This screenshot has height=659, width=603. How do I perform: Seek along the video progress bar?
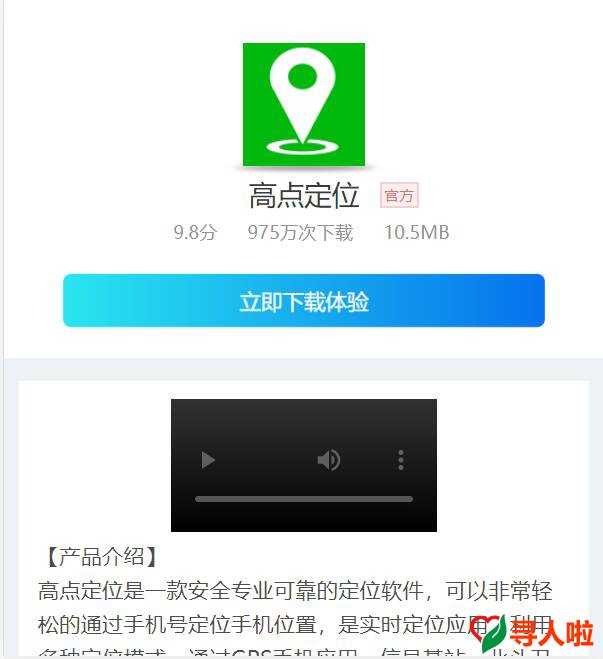click(x=303, y=498)
